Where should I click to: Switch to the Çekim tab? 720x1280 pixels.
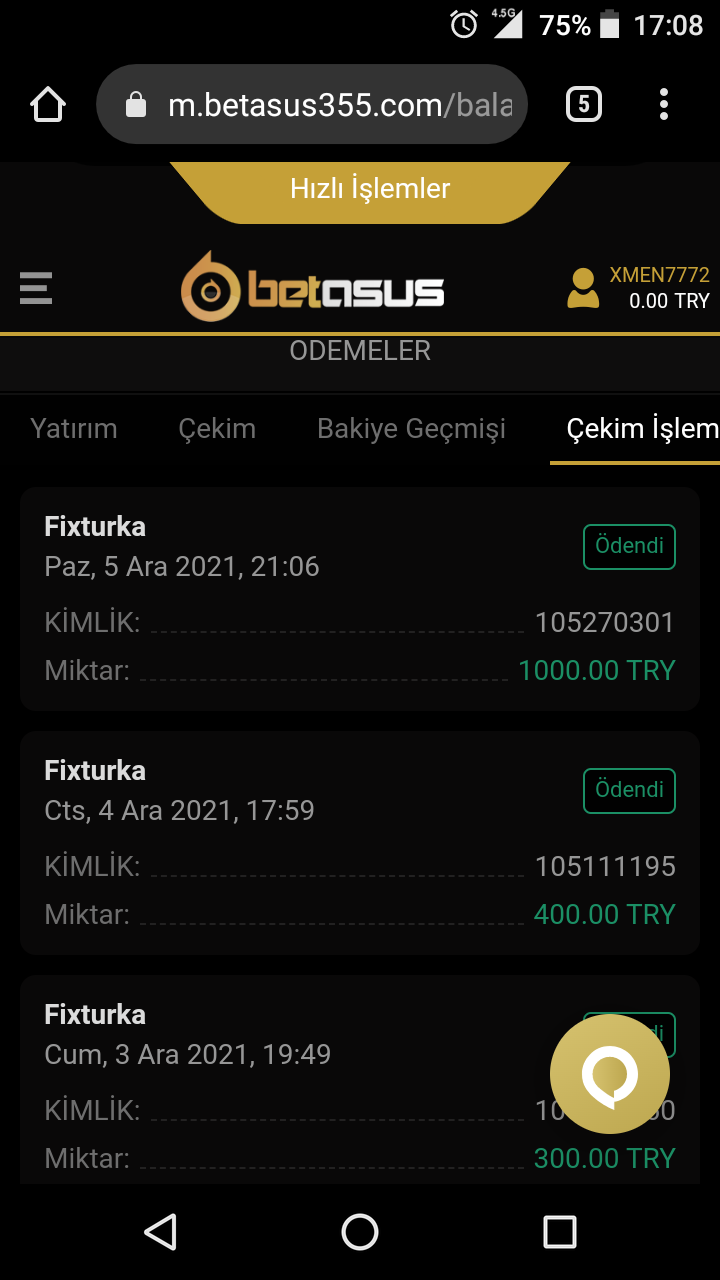[217, 429]
